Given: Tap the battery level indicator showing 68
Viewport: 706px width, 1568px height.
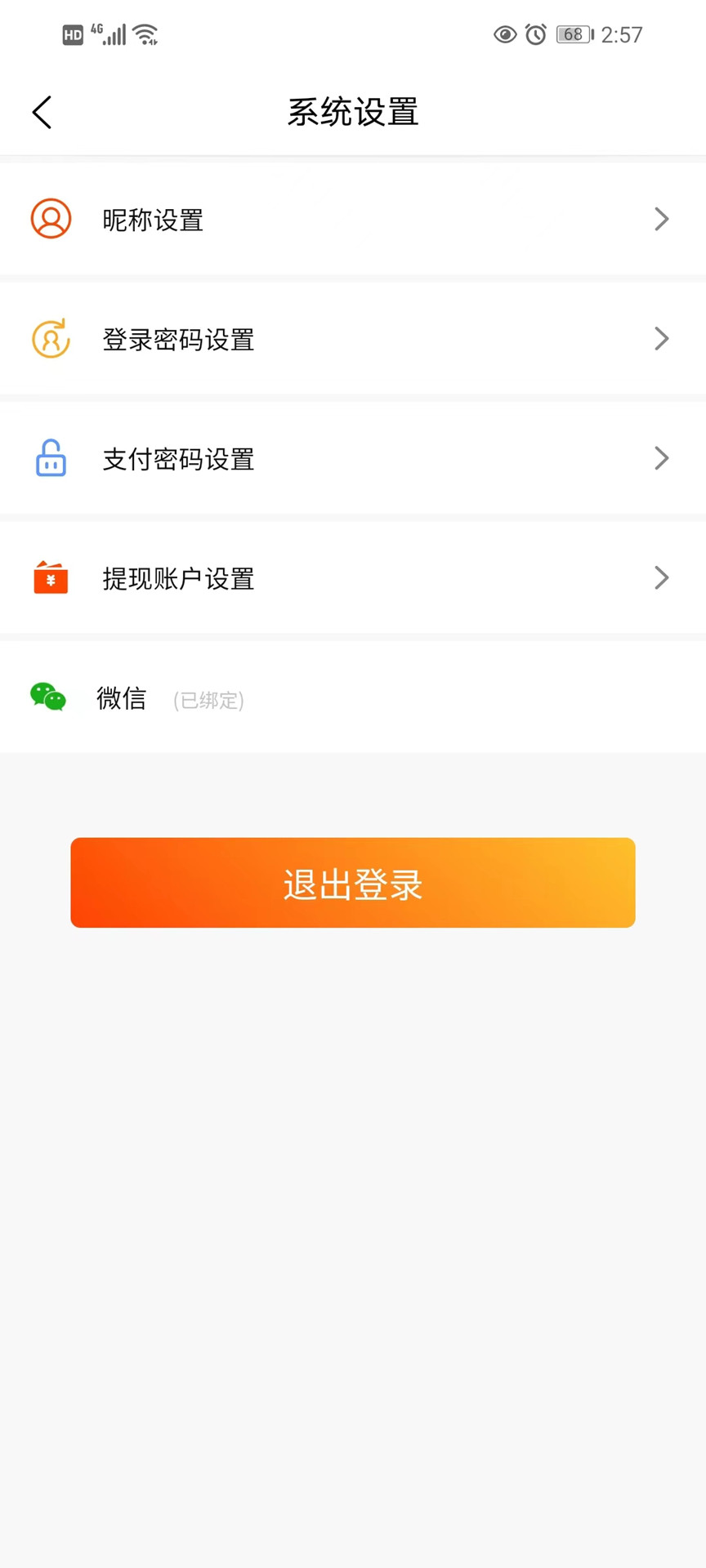Looking at the screenshot, I should tap(573, 34).
